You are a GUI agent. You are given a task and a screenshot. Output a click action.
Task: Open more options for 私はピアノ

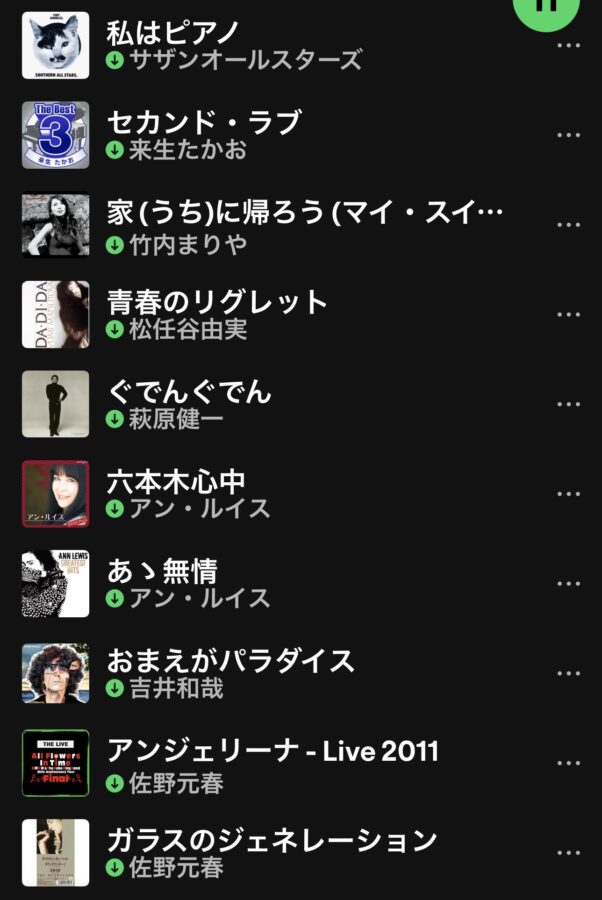point(568,45)
